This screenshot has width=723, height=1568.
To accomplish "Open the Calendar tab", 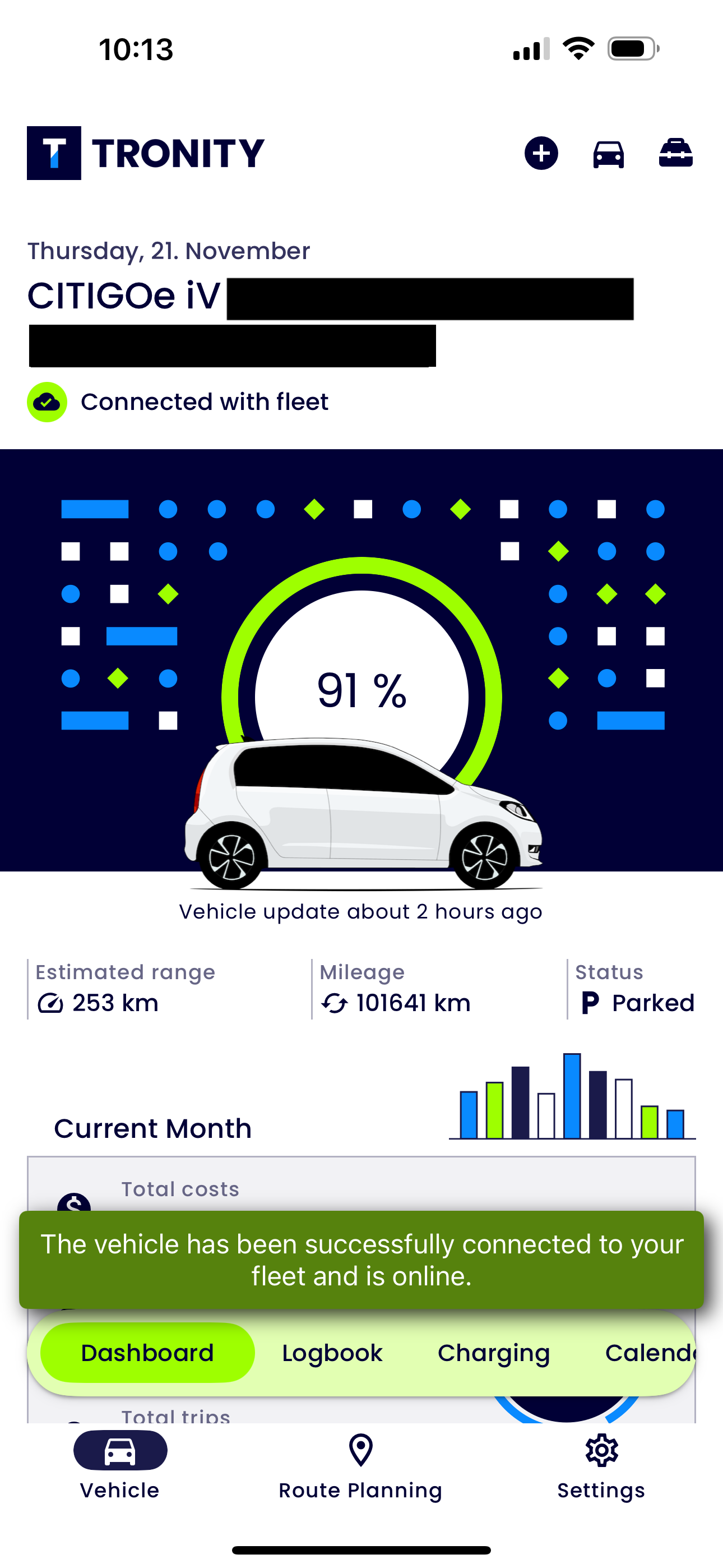I will point(650,1353).
